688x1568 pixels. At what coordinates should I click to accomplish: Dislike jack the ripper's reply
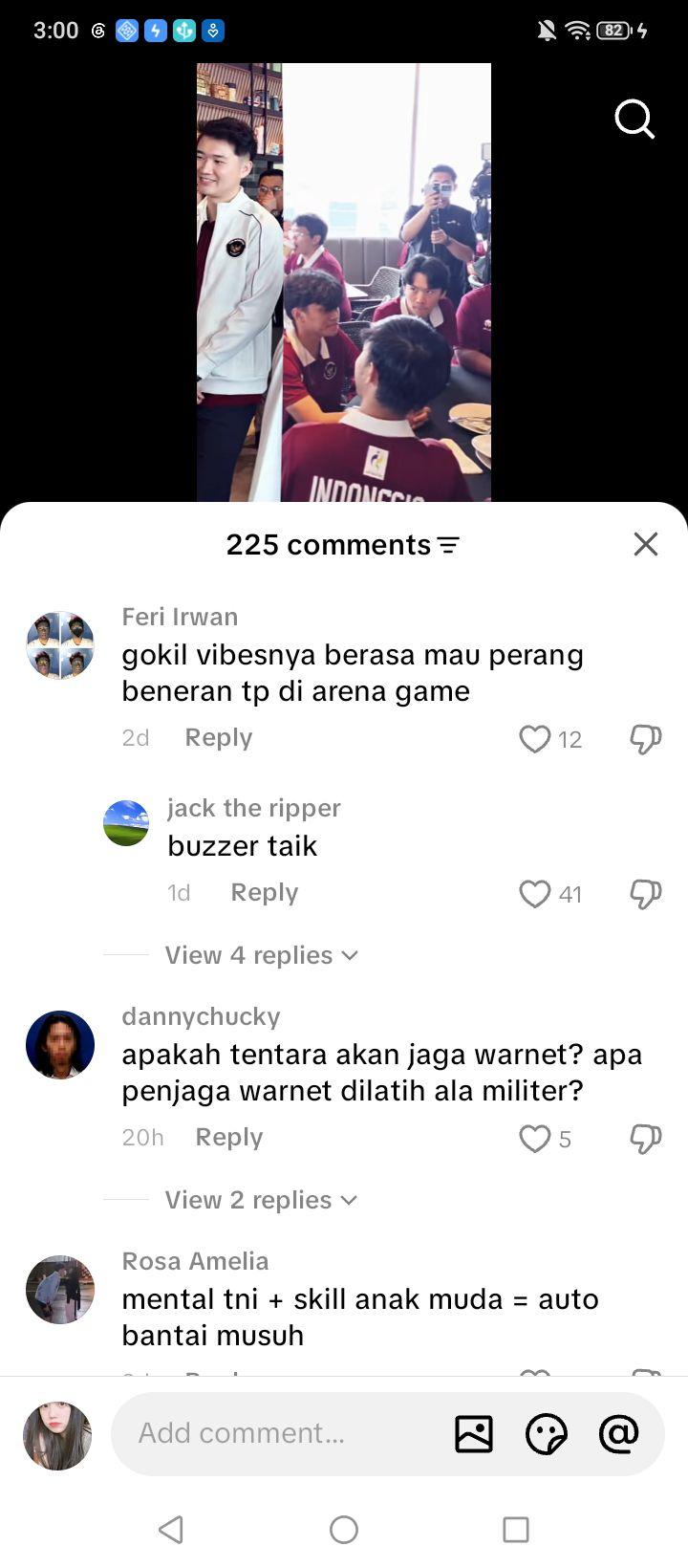coord(646,894)
